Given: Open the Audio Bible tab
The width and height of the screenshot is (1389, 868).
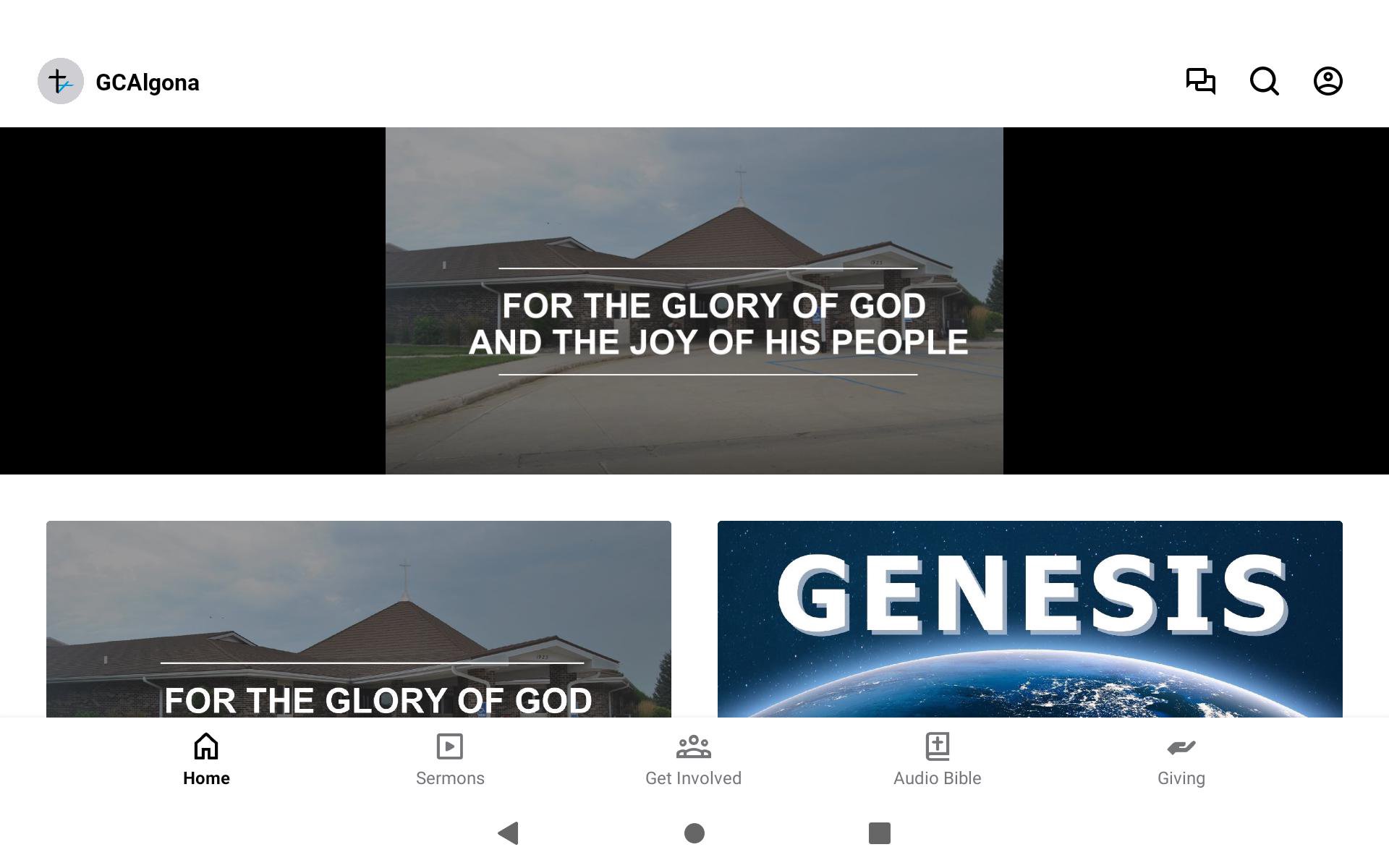Looking at the screenshot, I should [937, 759].
